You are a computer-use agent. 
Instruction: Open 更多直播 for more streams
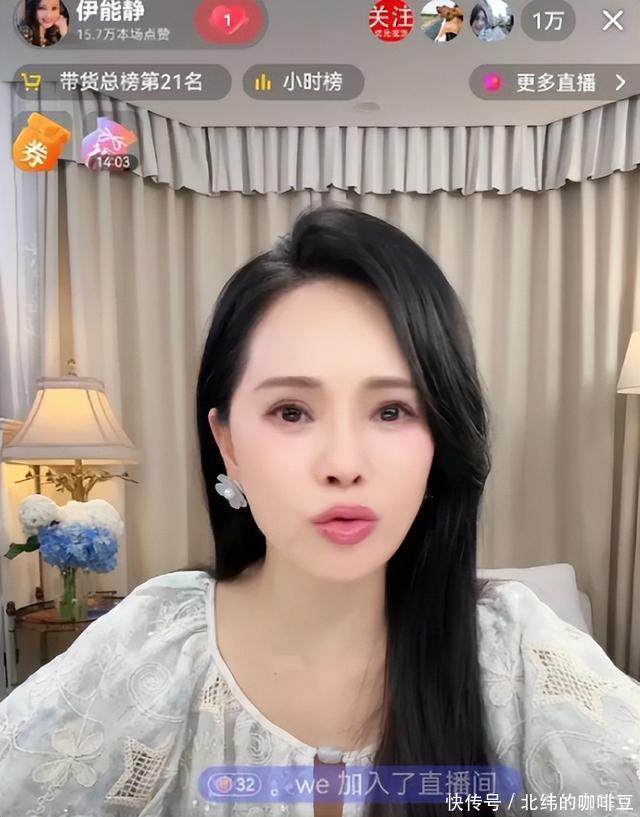point(553,82)
